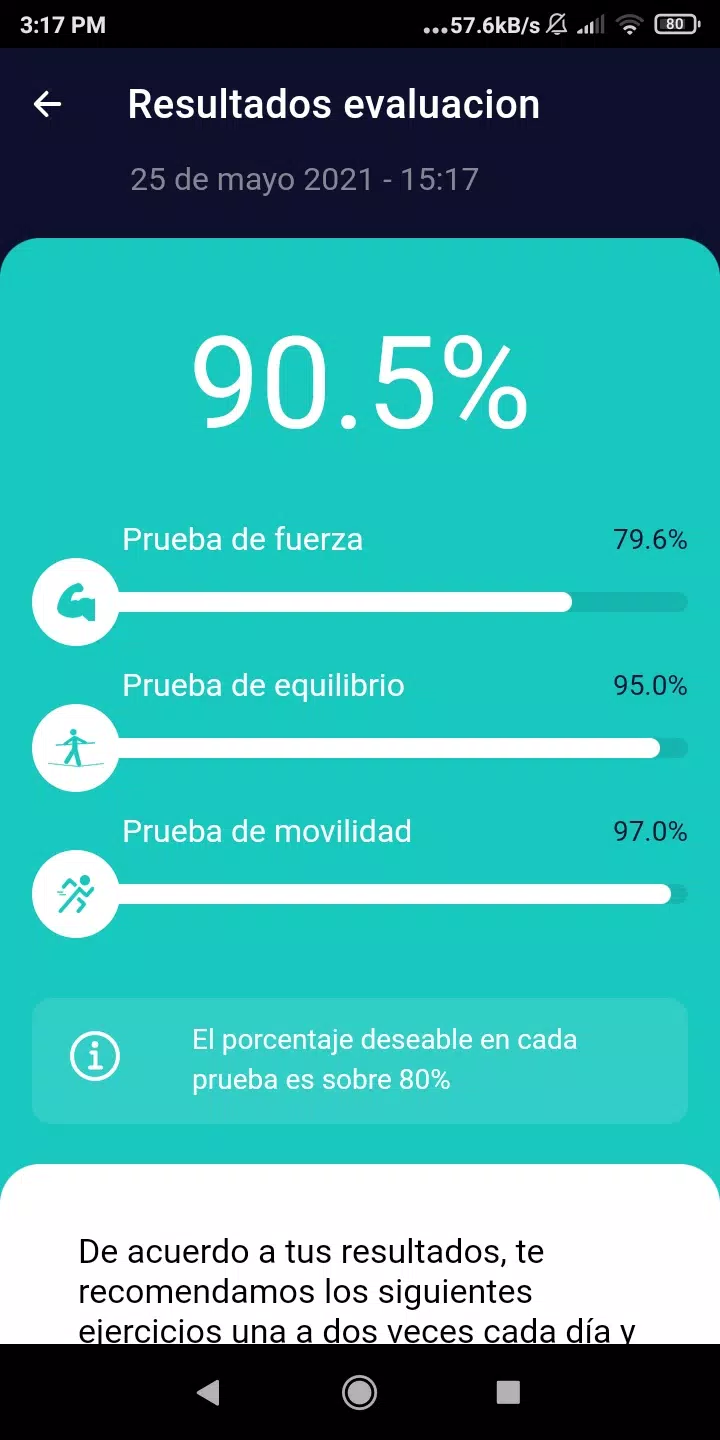Screen dimensions: 720x1440
Task: Tap the system home button
Action: click(x=359, y=1392)
